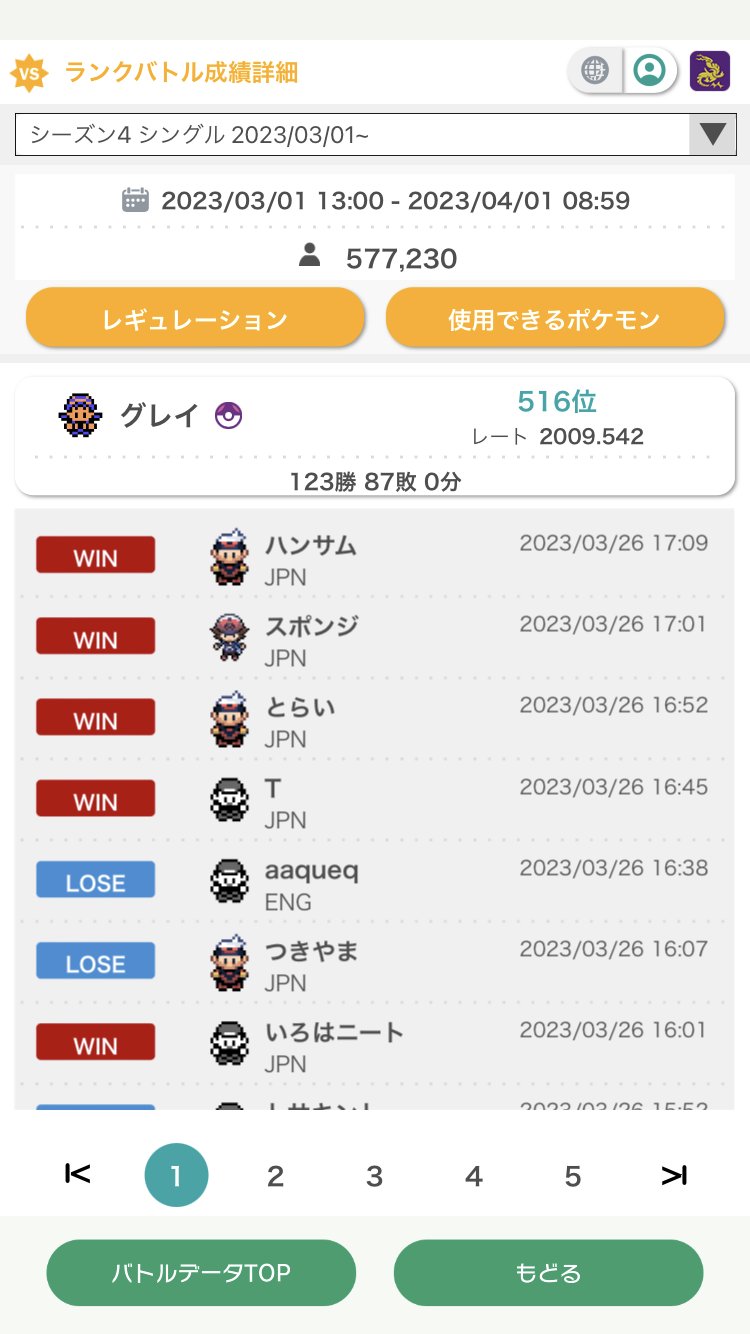The height and width of the screenshot is (1334, 750).
Task: Open the purple dragon team icon
Action: [x=709, y=72]
